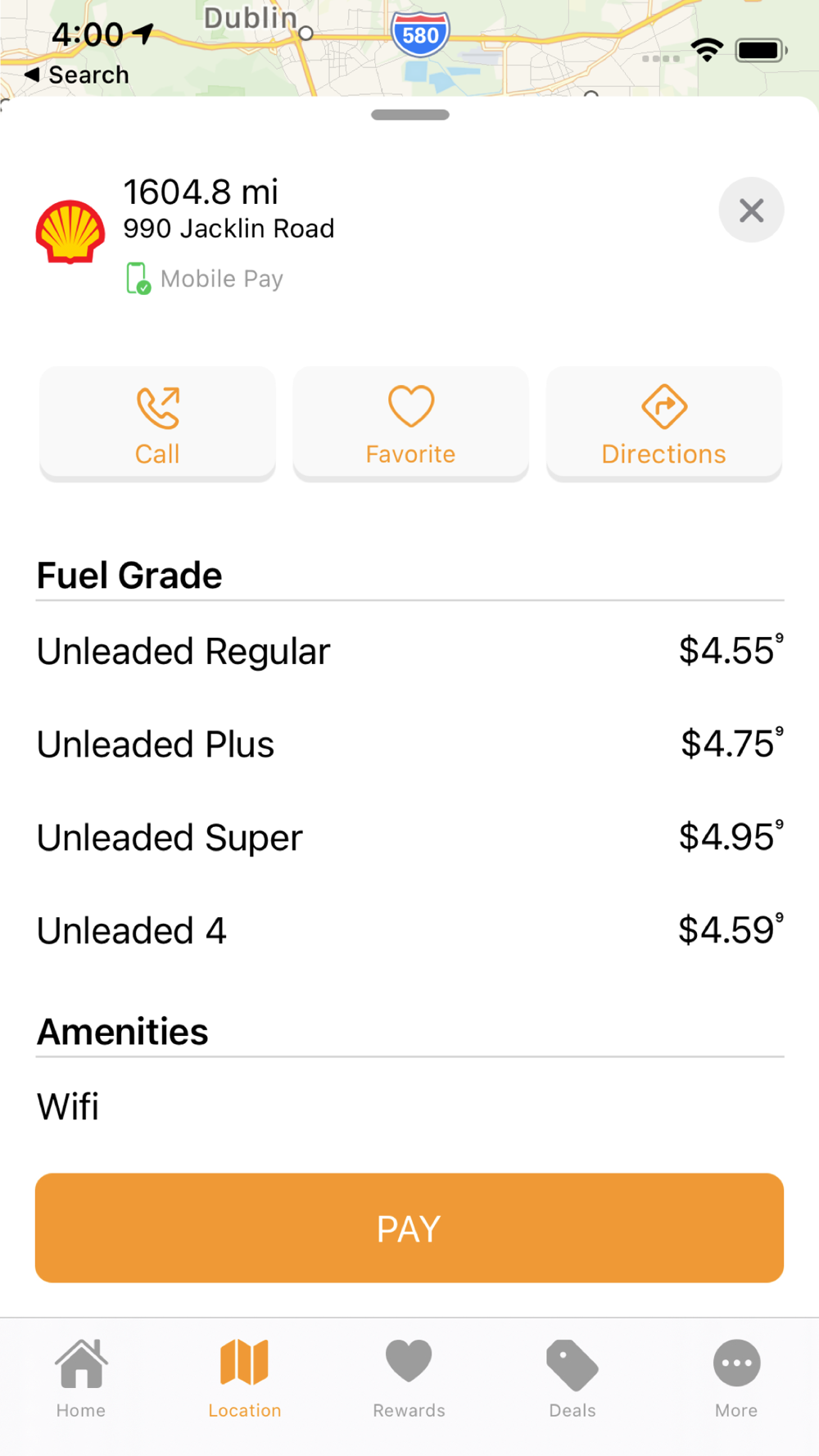Tap the orange PAY button
The width and height of the screenshot is (819, 1456).
click(x=409, y=1228)
